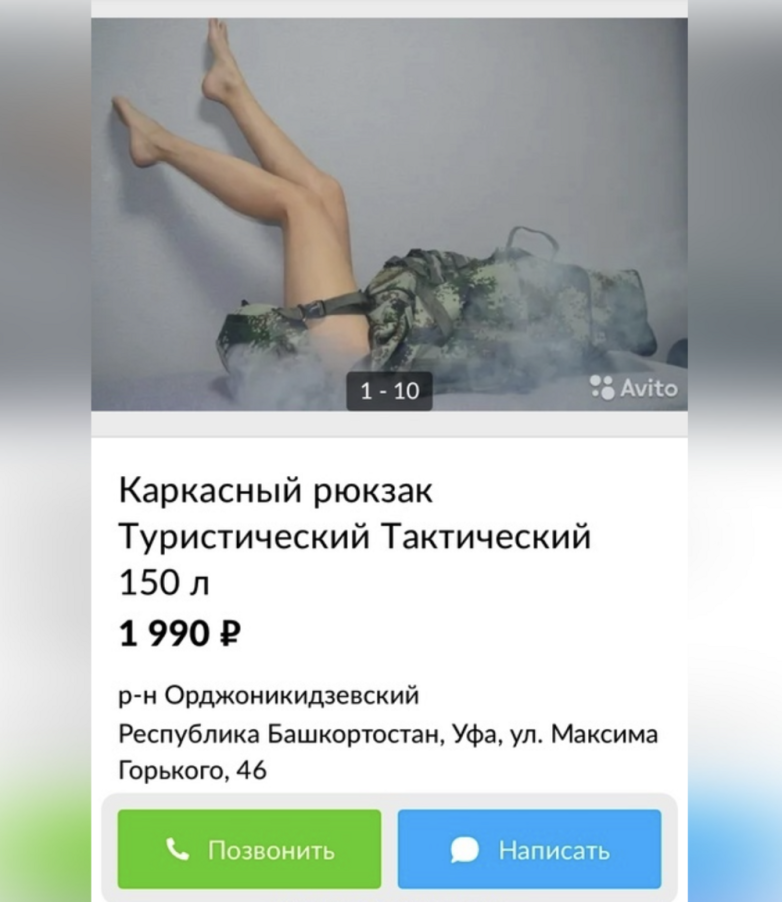The width and height of the screenshot is (782, 902).
Task: Call the seller with Позвонить
Action: tap(249, 849)
